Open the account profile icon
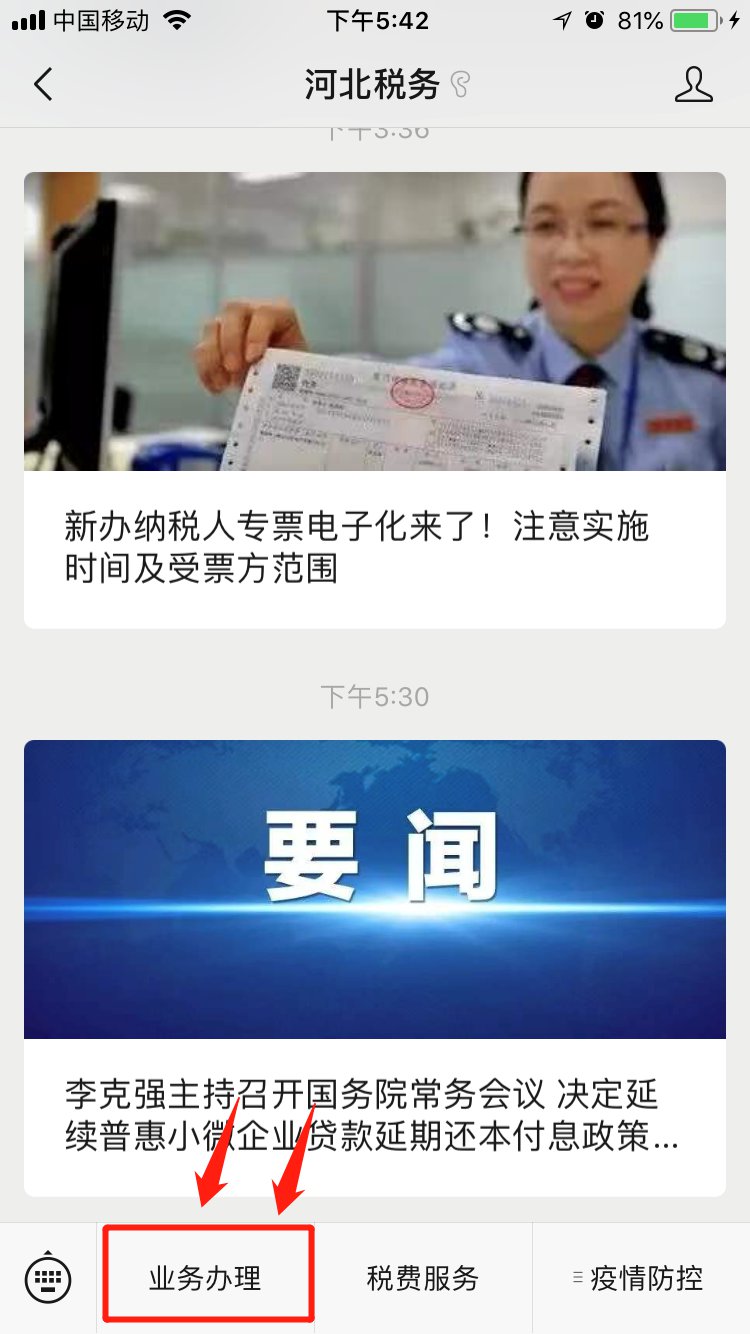The height and width of the screenshot is (1334, 750). click(x=693, y=85)
